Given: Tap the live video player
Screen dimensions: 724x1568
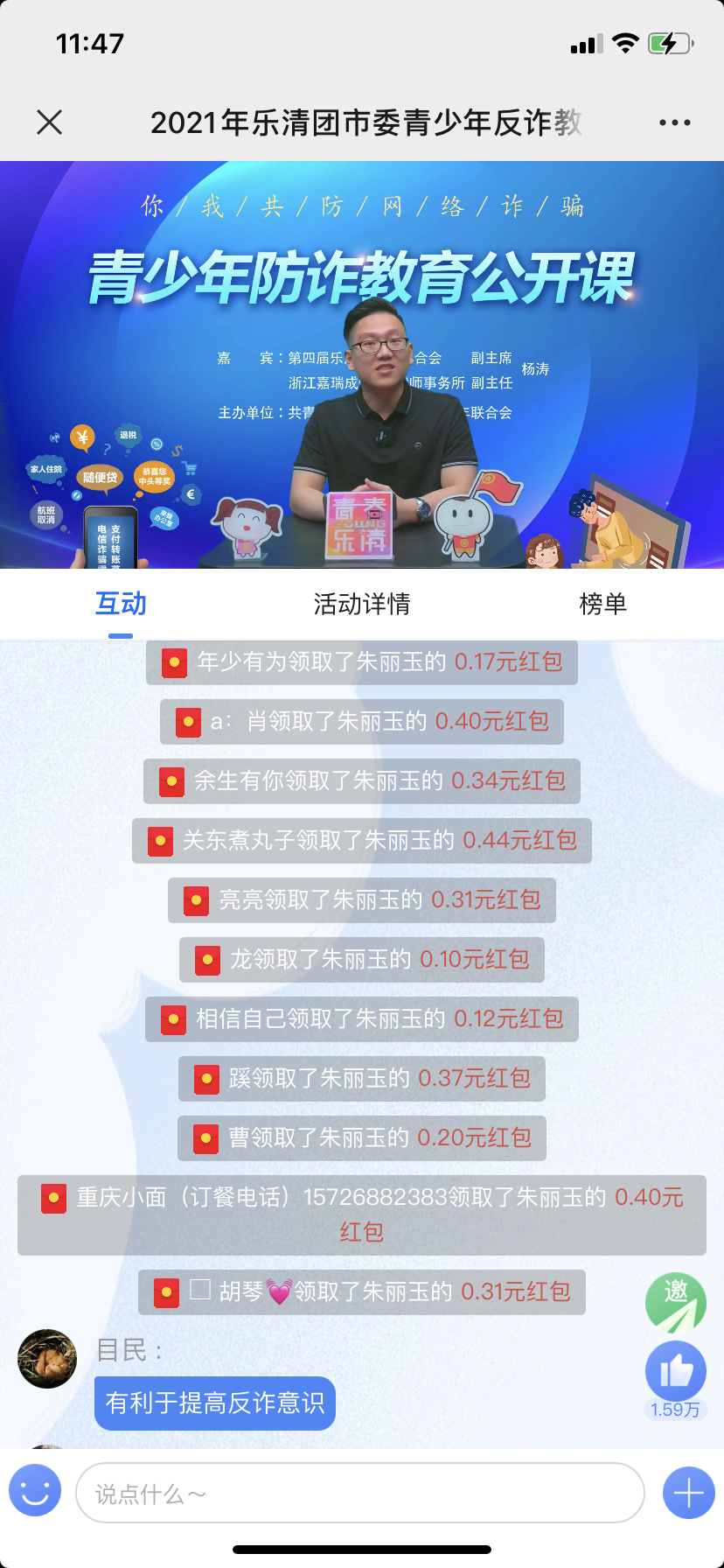Looking at the screenshot, I should 362,365.
